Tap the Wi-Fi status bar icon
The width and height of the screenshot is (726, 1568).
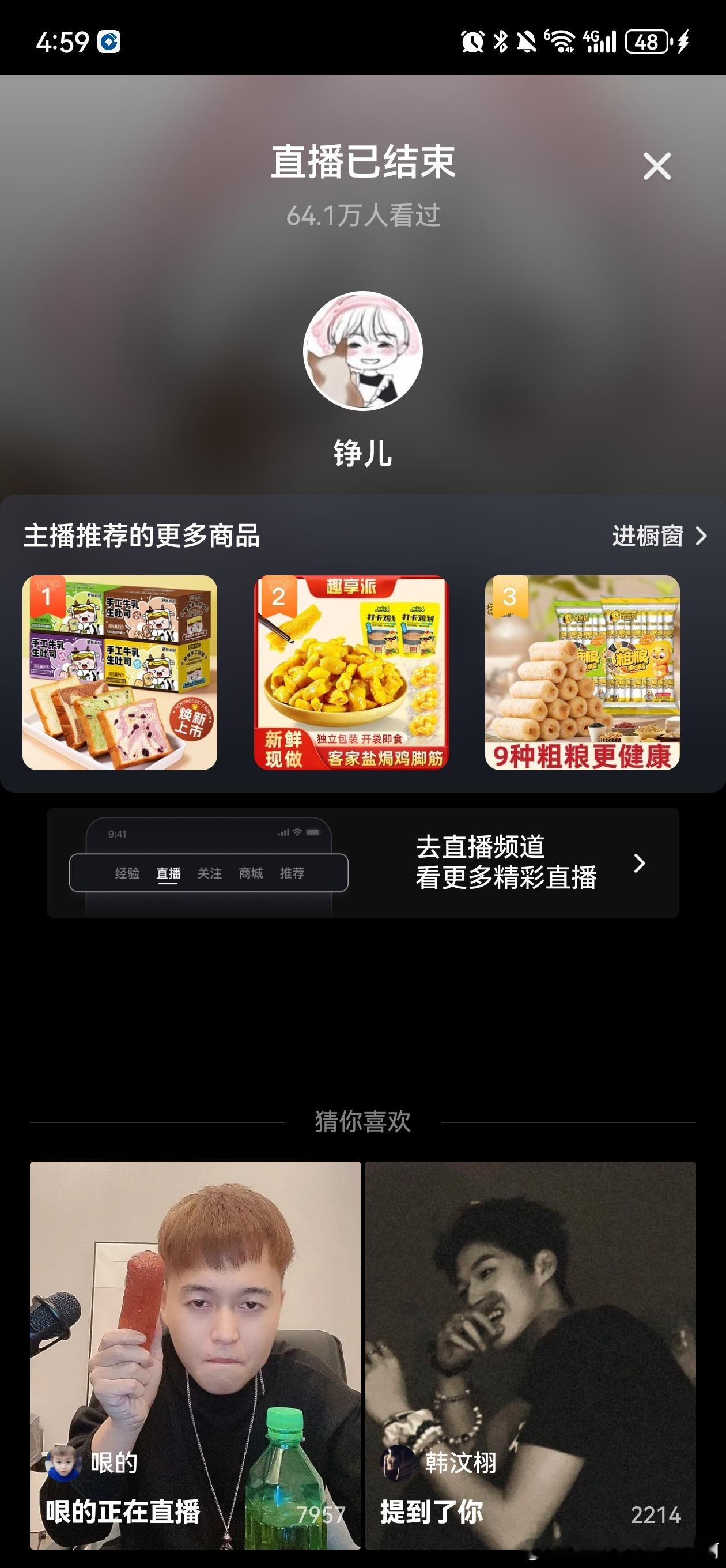[x=559, y=42]
